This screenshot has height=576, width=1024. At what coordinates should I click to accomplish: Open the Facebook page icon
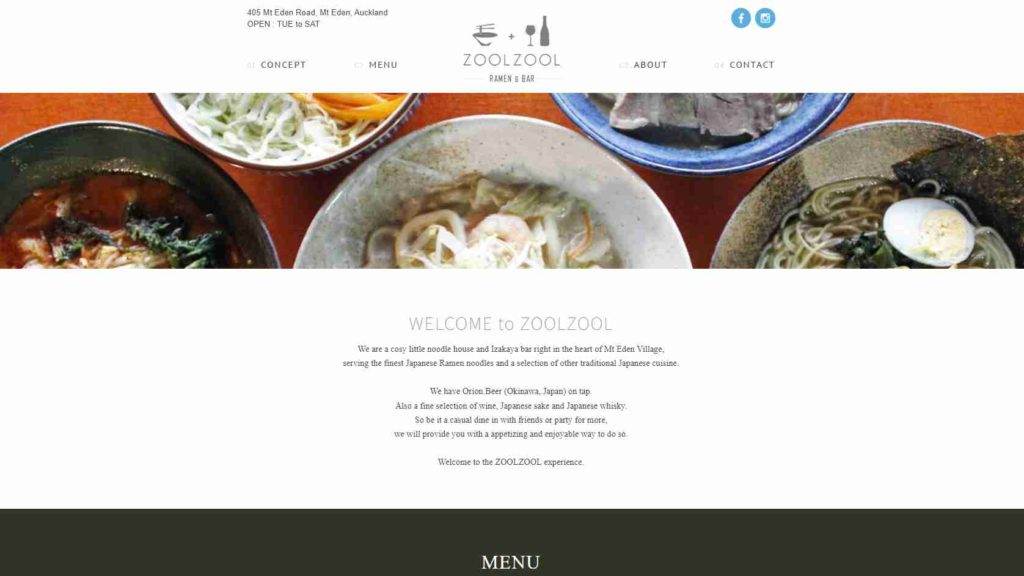point(741,18)
